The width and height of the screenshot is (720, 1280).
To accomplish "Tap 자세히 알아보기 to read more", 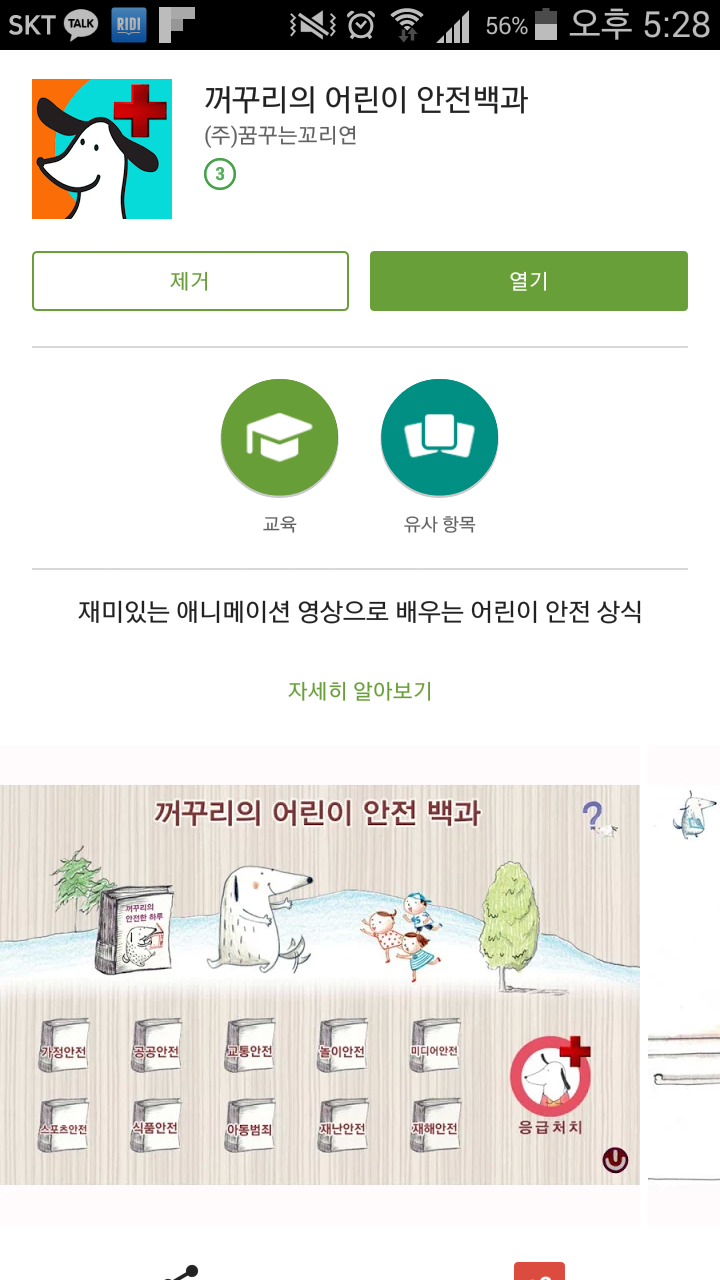I will 360,691.
